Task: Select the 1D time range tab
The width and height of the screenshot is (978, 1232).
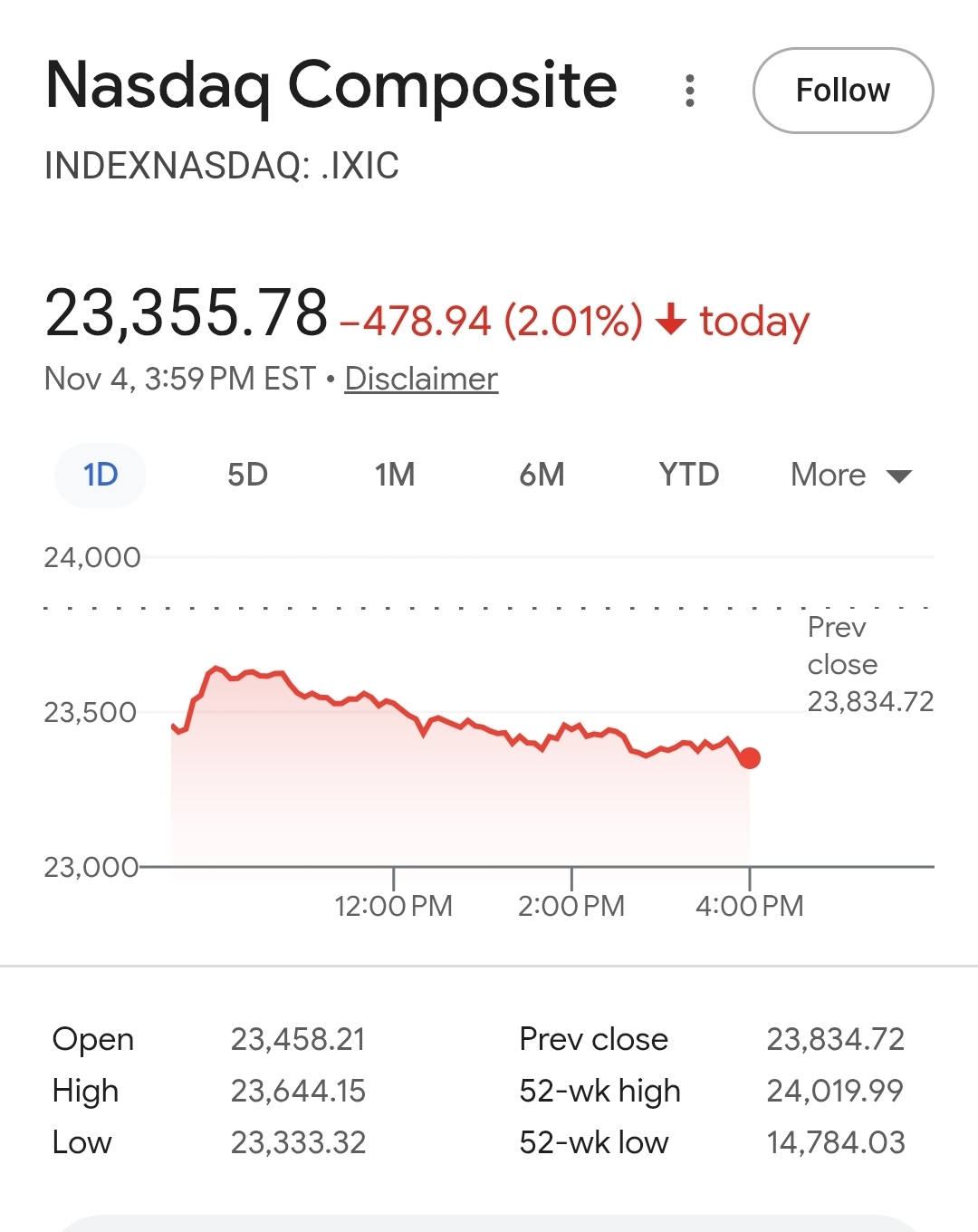Action: (100, 474)
